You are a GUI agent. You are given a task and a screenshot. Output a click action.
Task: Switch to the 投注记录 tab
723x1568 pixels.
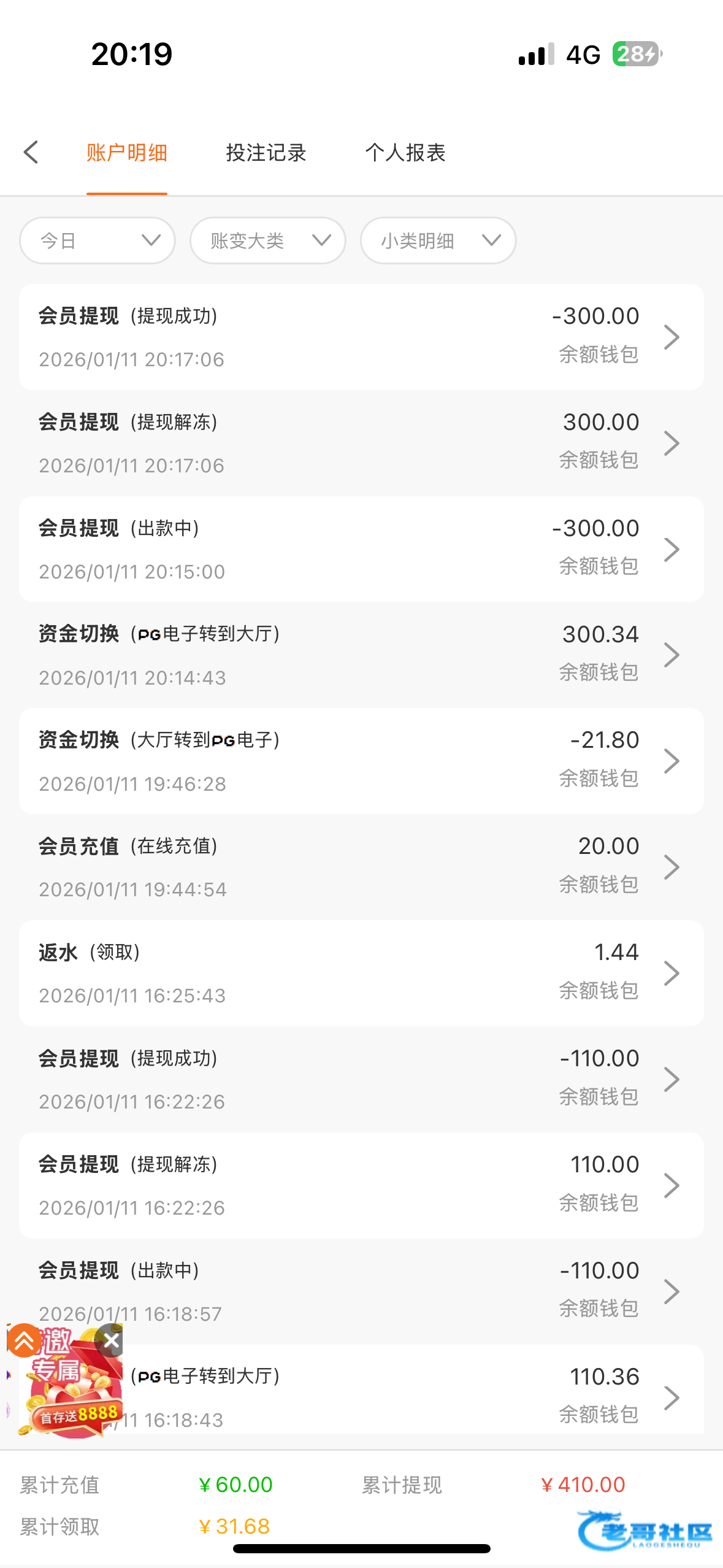click(266, 153)
